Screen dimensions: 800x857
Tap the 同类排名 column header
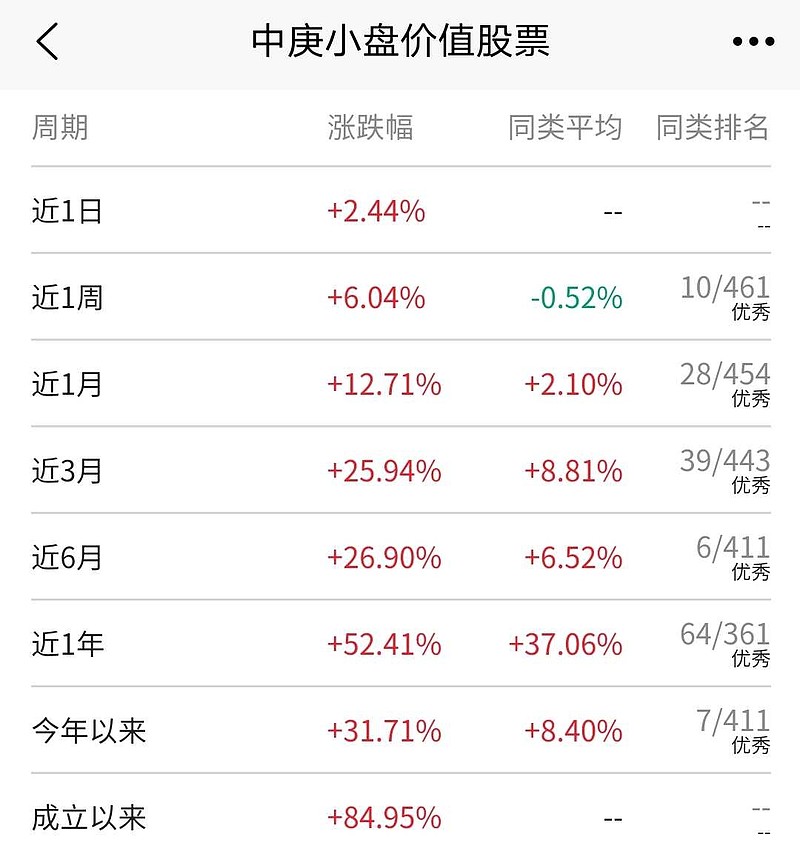coord(710,127)
